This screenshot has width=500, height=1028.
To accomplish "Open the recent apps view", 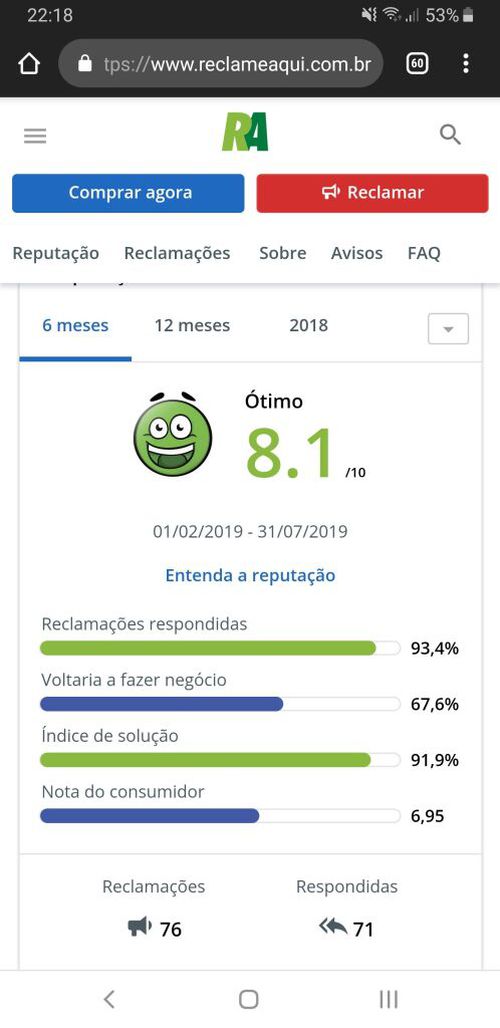I will point(389,999).
